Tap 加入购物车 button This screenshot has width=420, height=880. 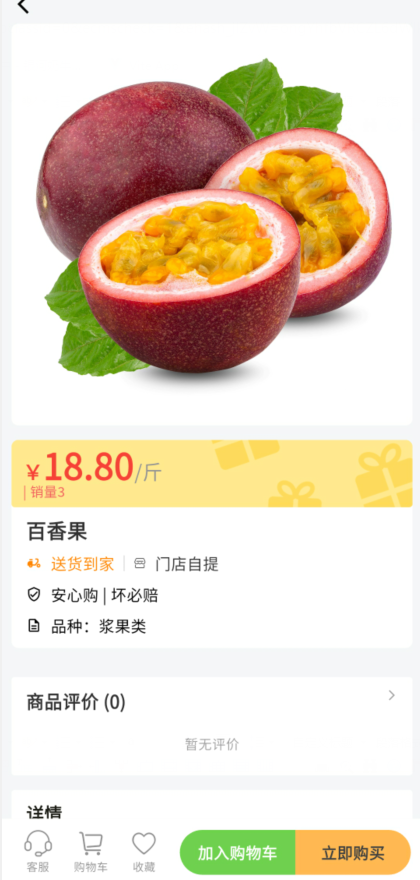[238, 852]
